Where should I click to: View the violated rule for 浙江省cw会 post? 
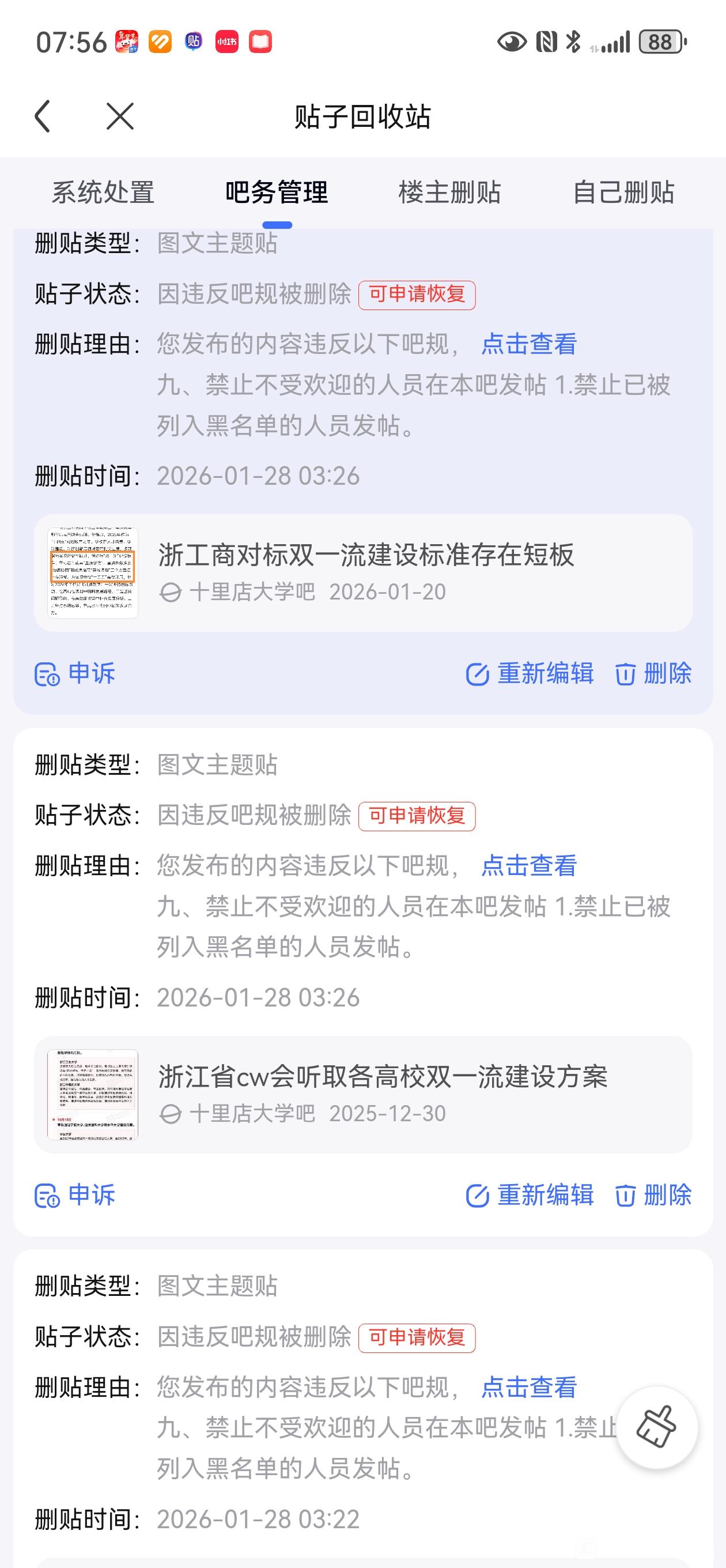[528, 865]
